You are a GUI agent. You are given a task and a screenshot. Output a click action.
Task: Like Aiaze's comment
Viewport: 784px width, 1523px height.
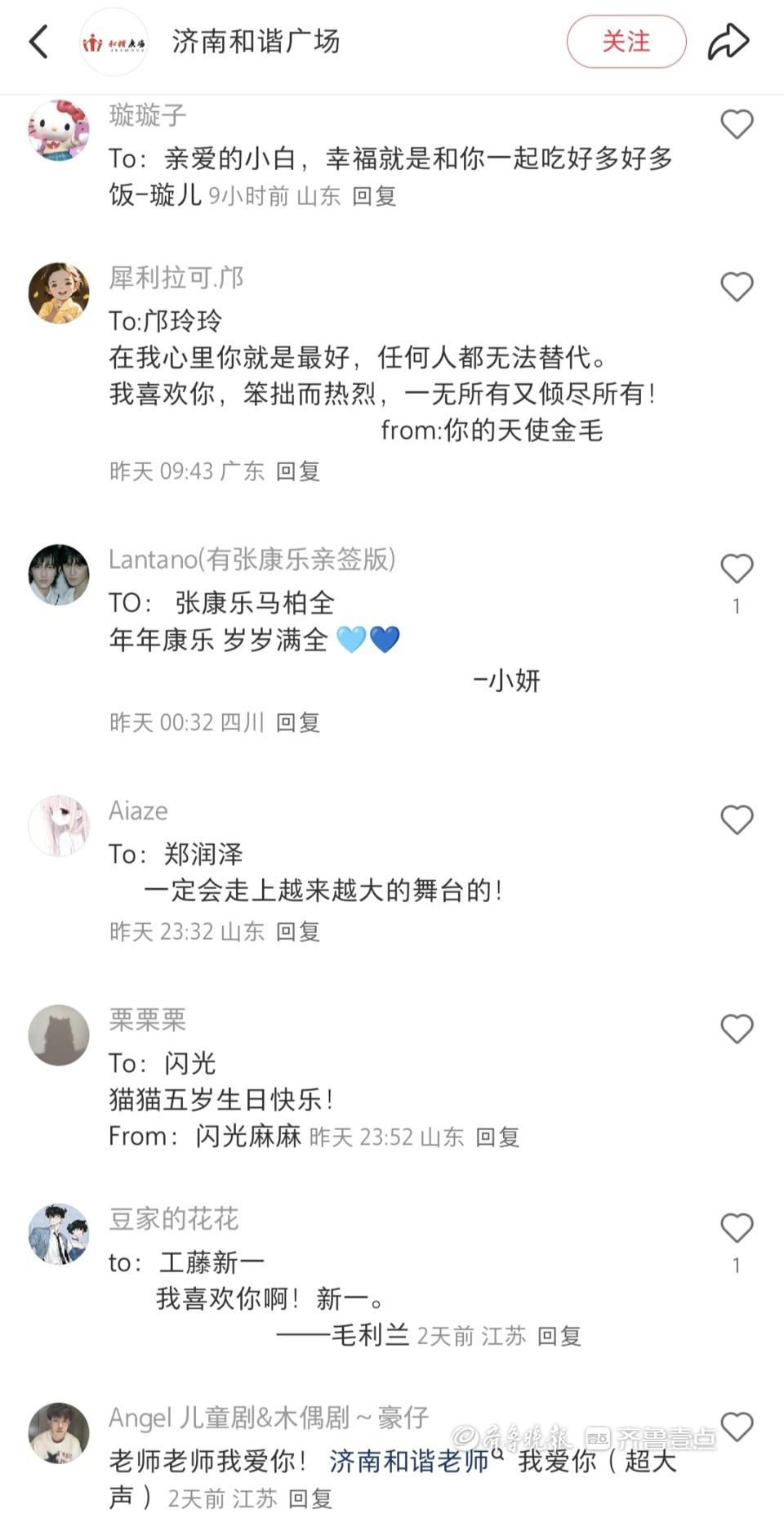click(736, 820)
